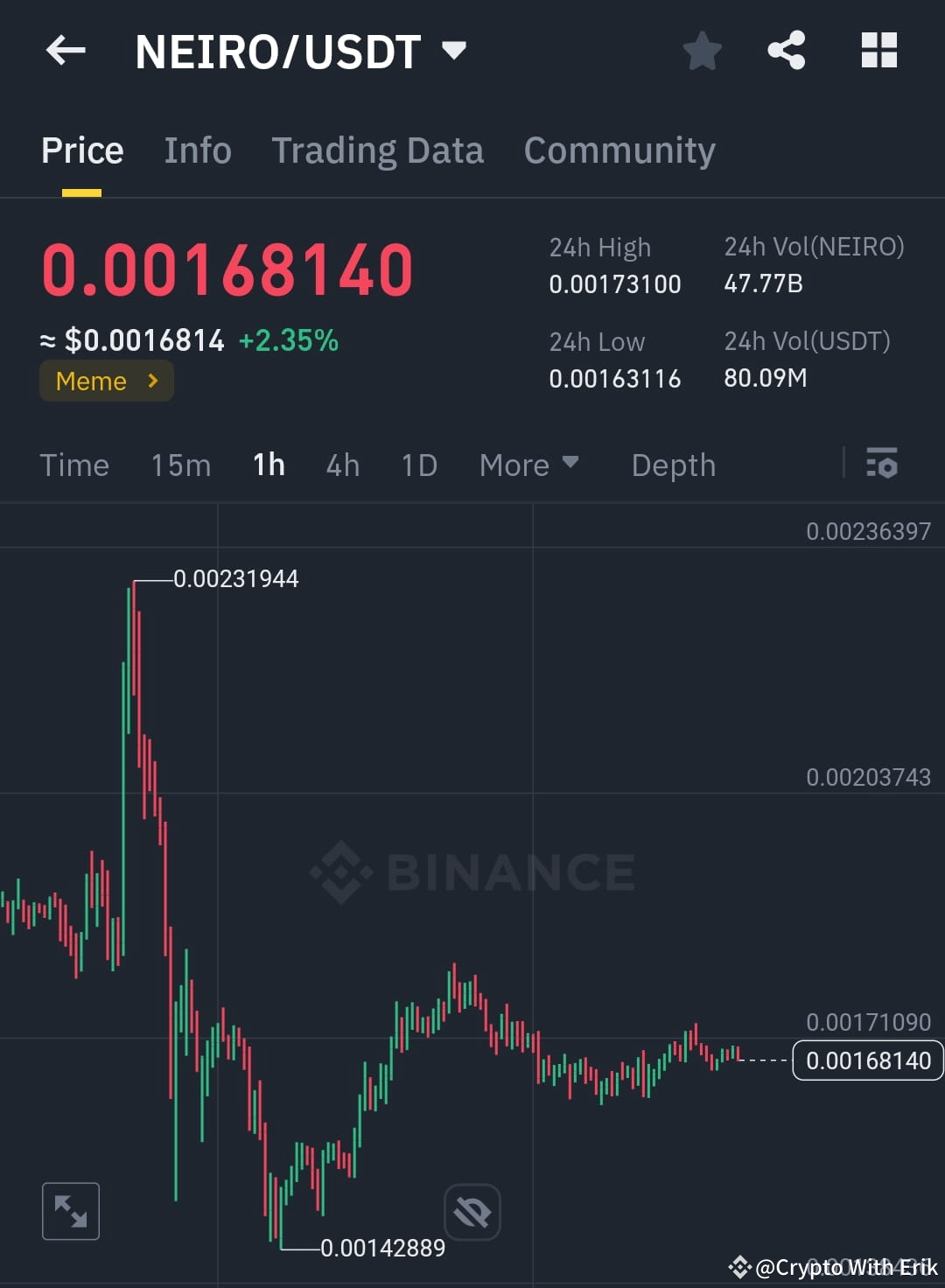Expand chart to fullscreen with bottom-left icon

point(70,1211)
